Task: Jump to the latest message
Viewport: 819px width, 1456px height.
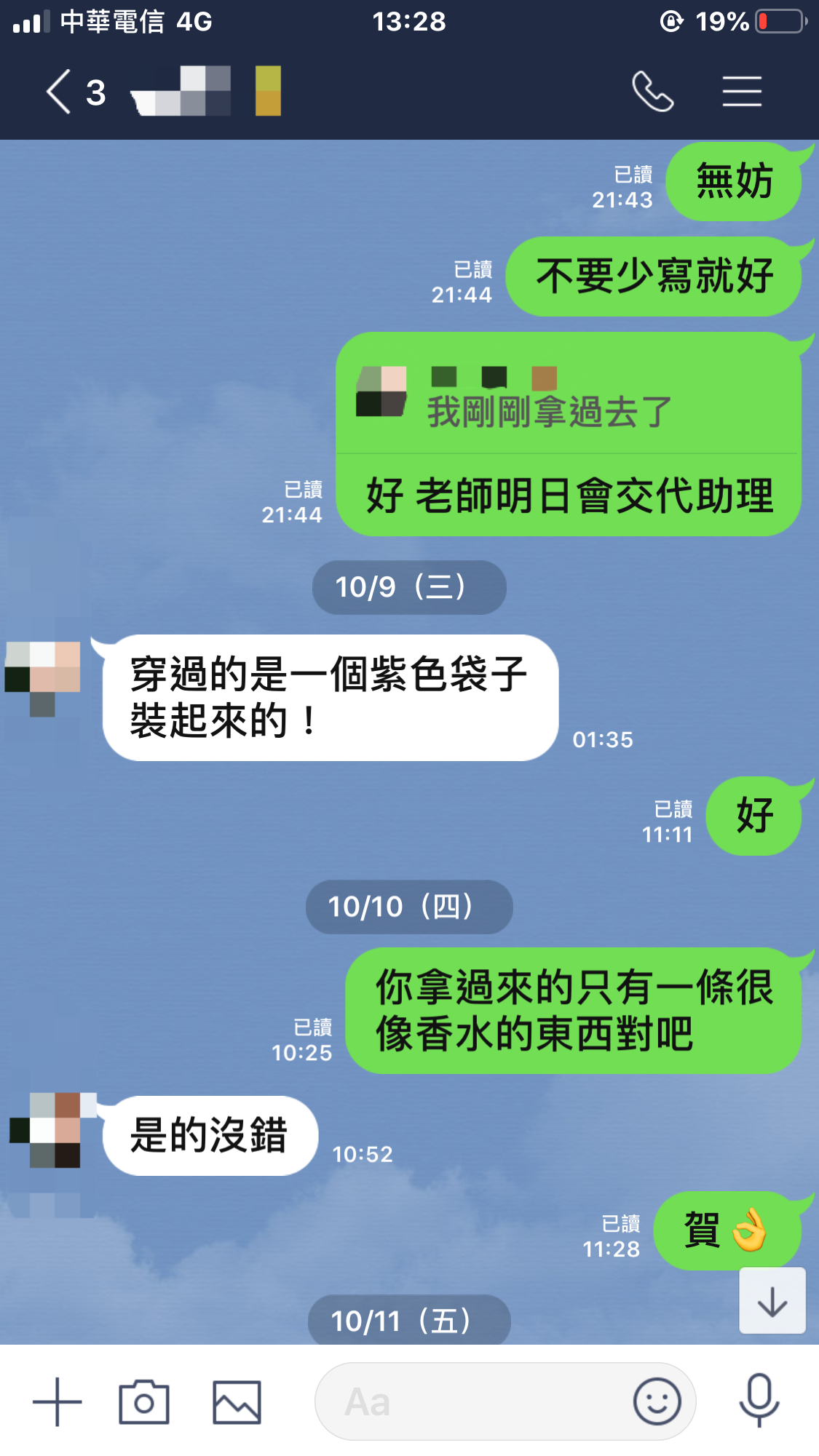Action: (x=772, y=1301)
